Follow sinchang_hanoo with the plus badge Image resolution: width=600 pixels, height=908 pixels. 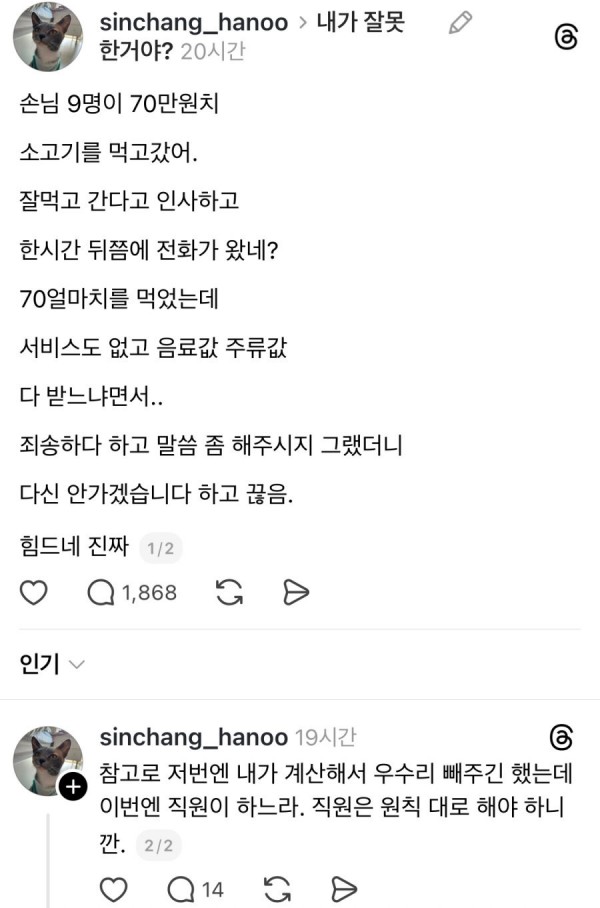tap(71, 788)
